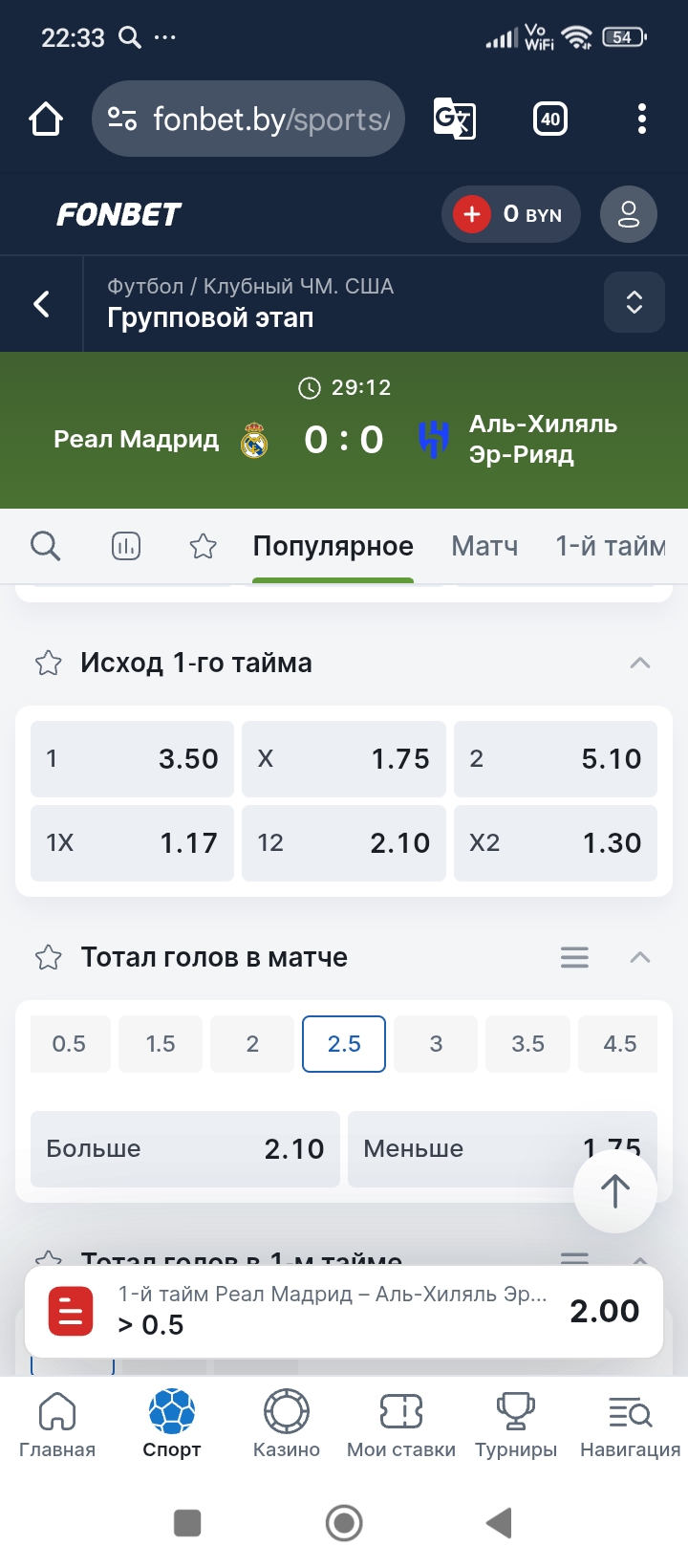This screenshot has width=688, height=1568.
Task: Favorite the Исход 1-го тайма market
Action: point(48,662)
